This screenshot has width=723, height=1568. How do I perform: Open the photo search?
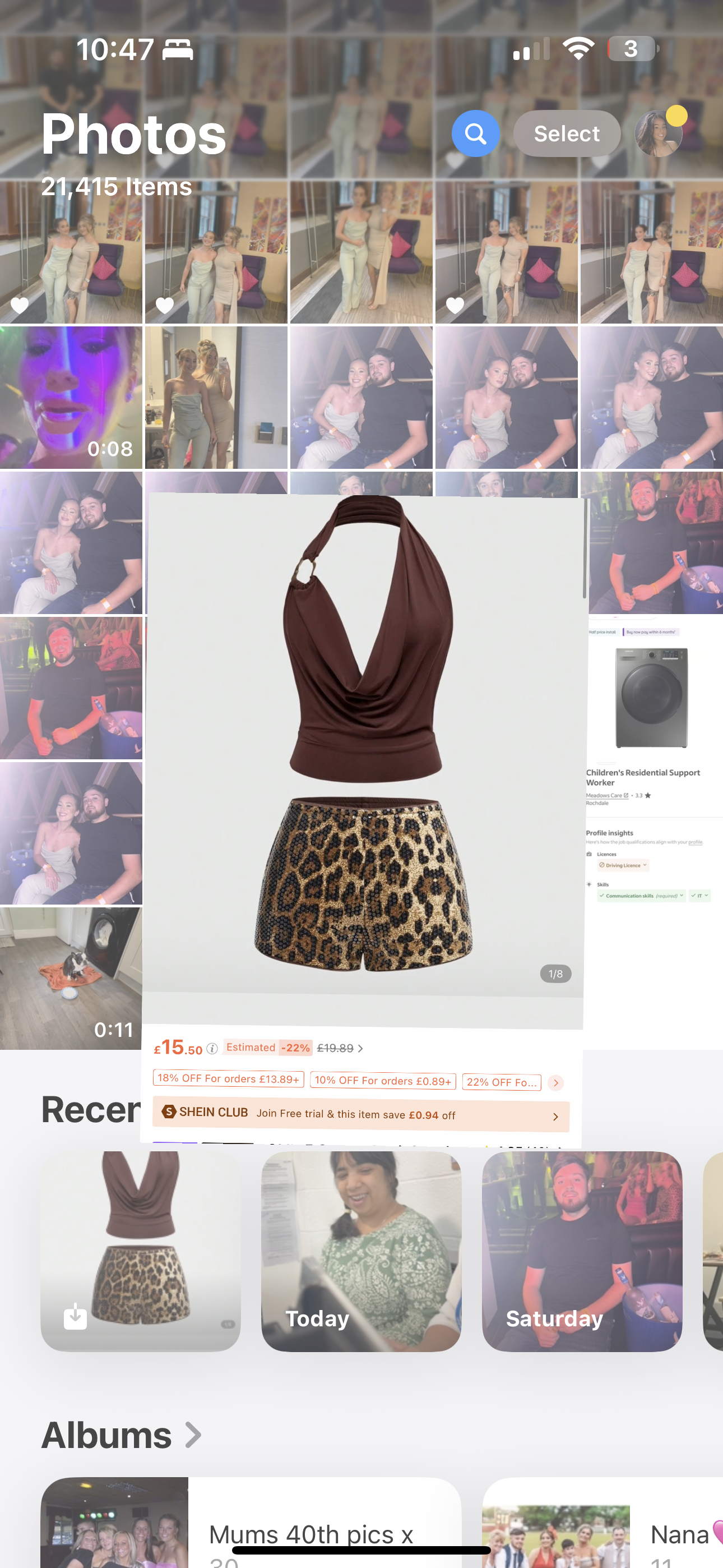point(475,133)
